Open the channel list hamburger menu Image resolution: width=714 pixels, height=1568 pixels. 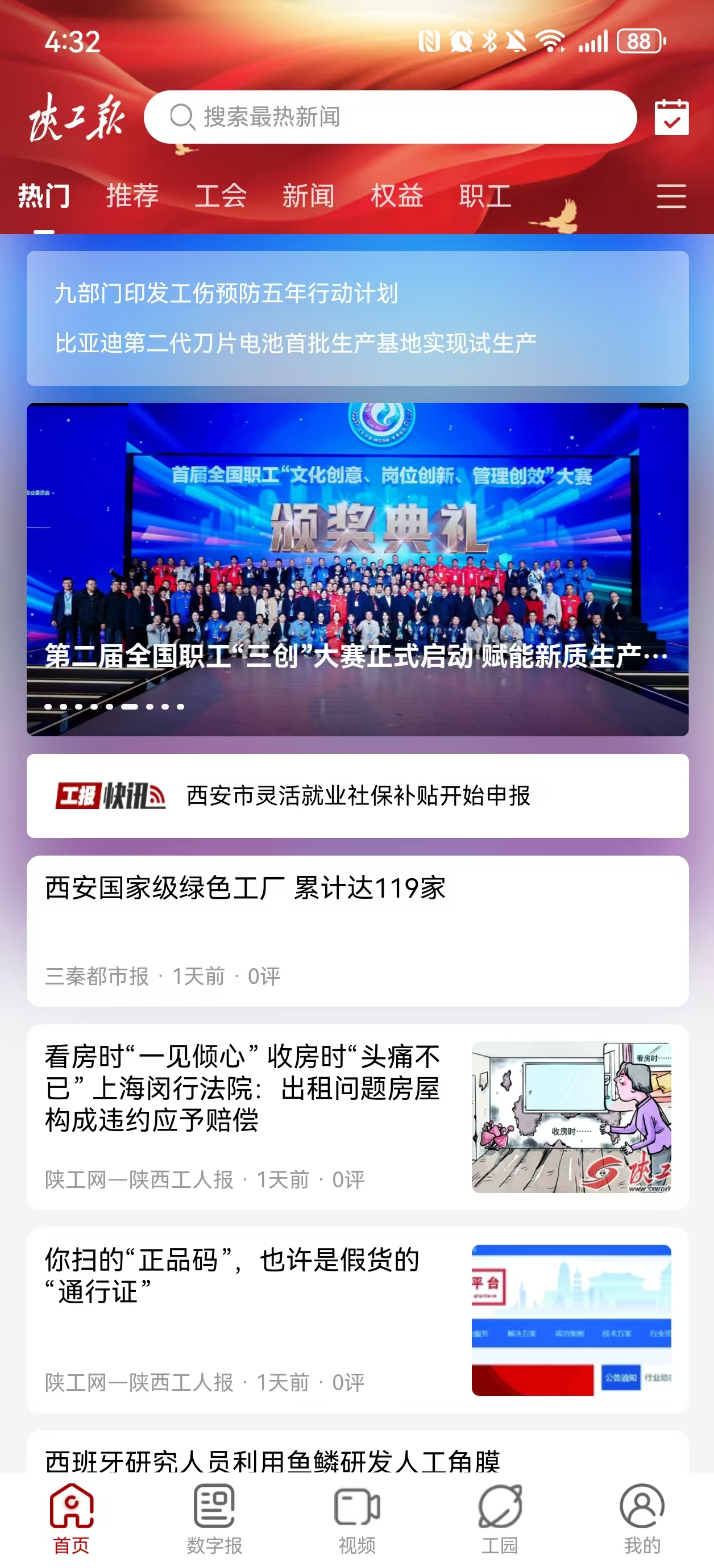671,196
